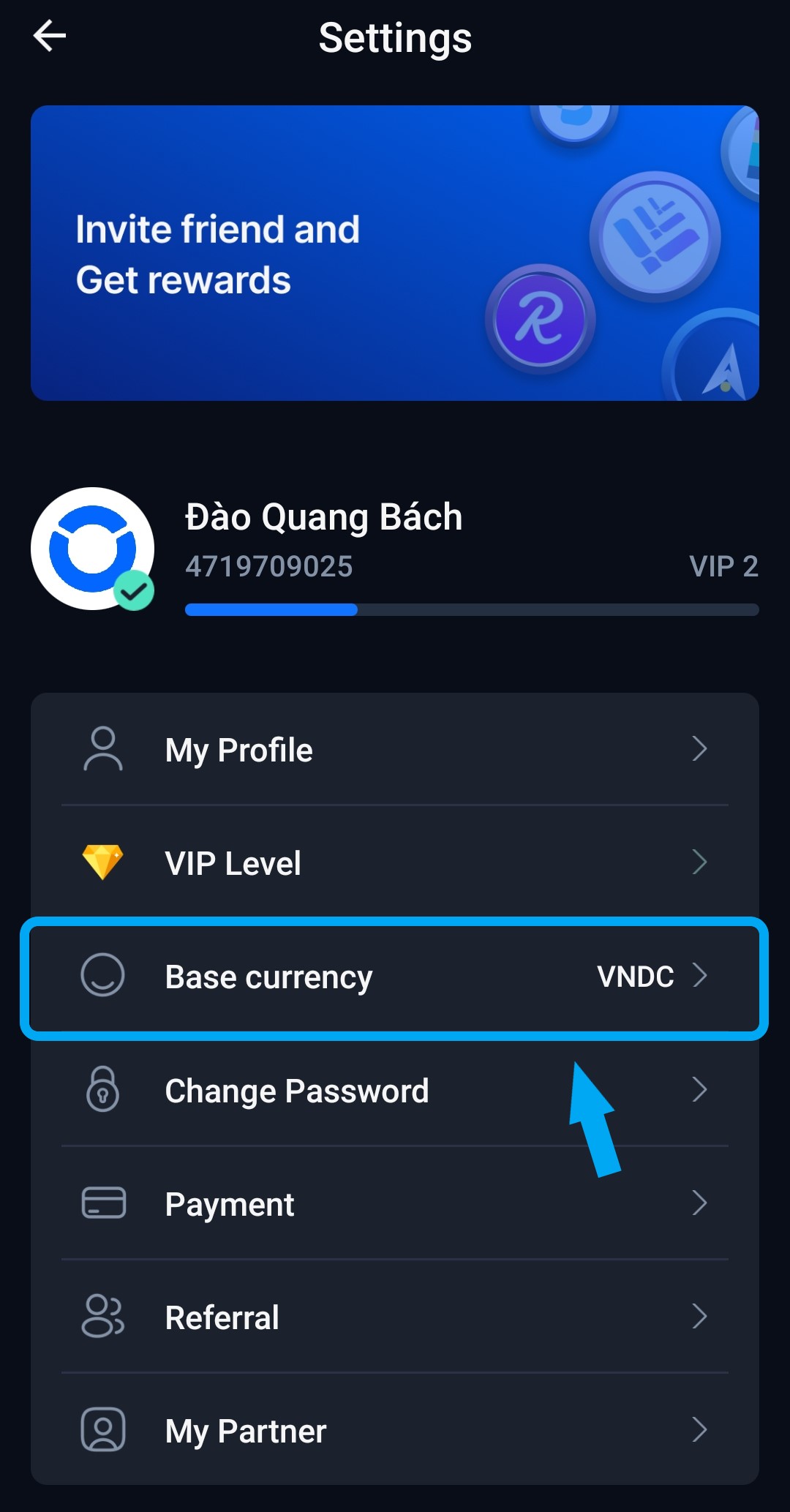Change the Base currency from VNDC
The image size is (790, 1512).
394,977
